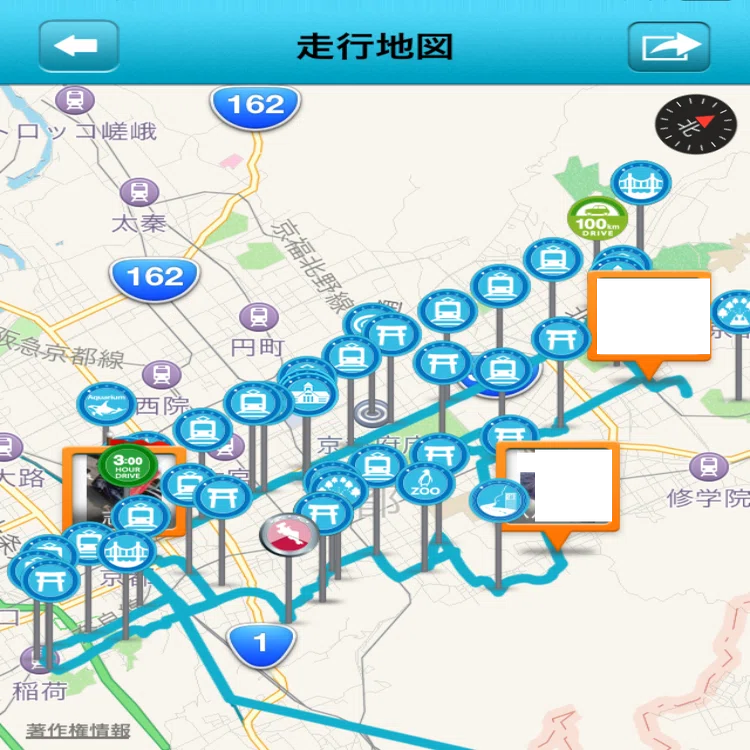Tap the red Japan map badge pin
Viewport: 750px width, 750px height.
pyautogui.click(x=289, y=535)
